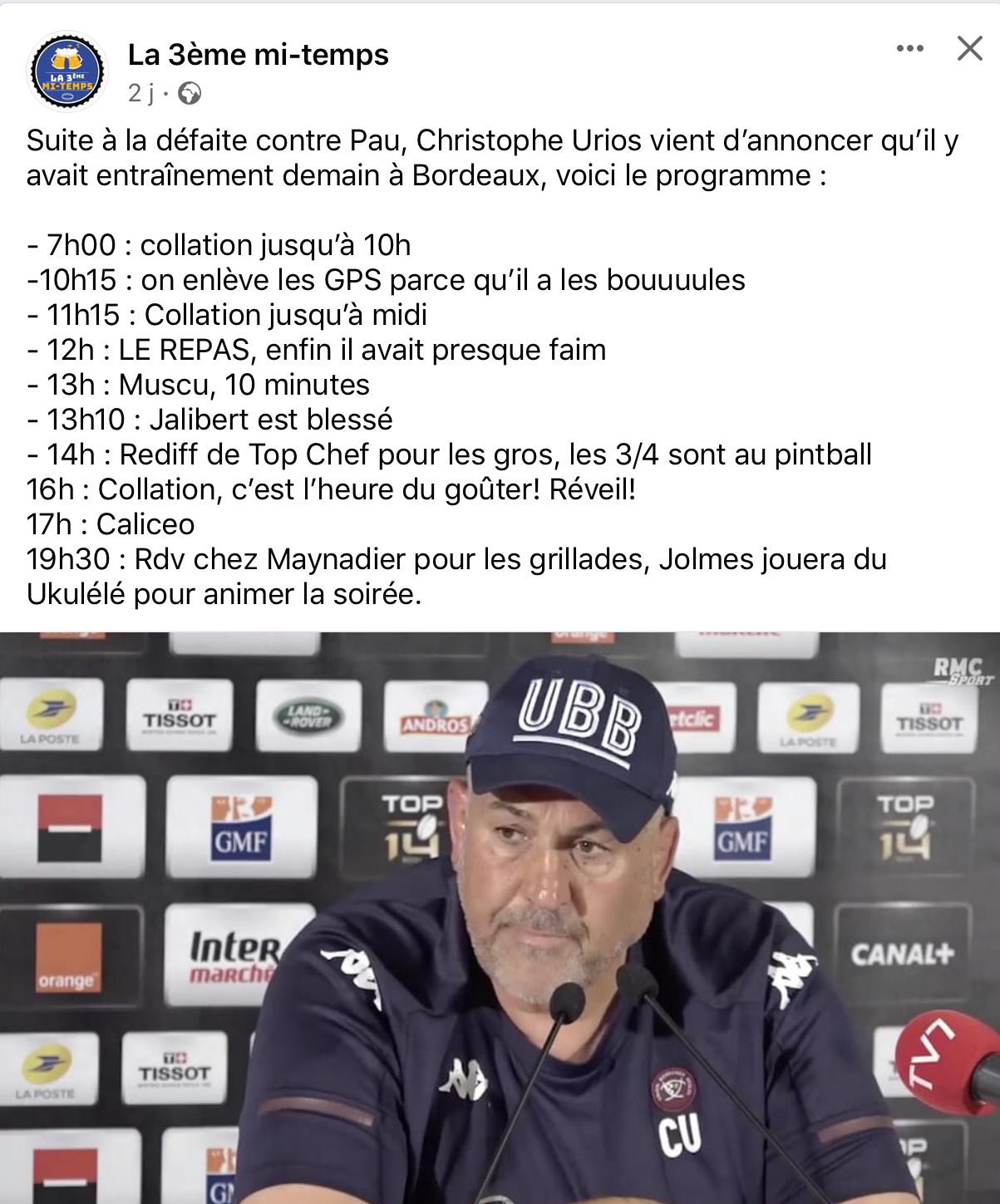1000x1204 pixels.
Task: Dismiss the post with the X
Action: pos(970,49)
